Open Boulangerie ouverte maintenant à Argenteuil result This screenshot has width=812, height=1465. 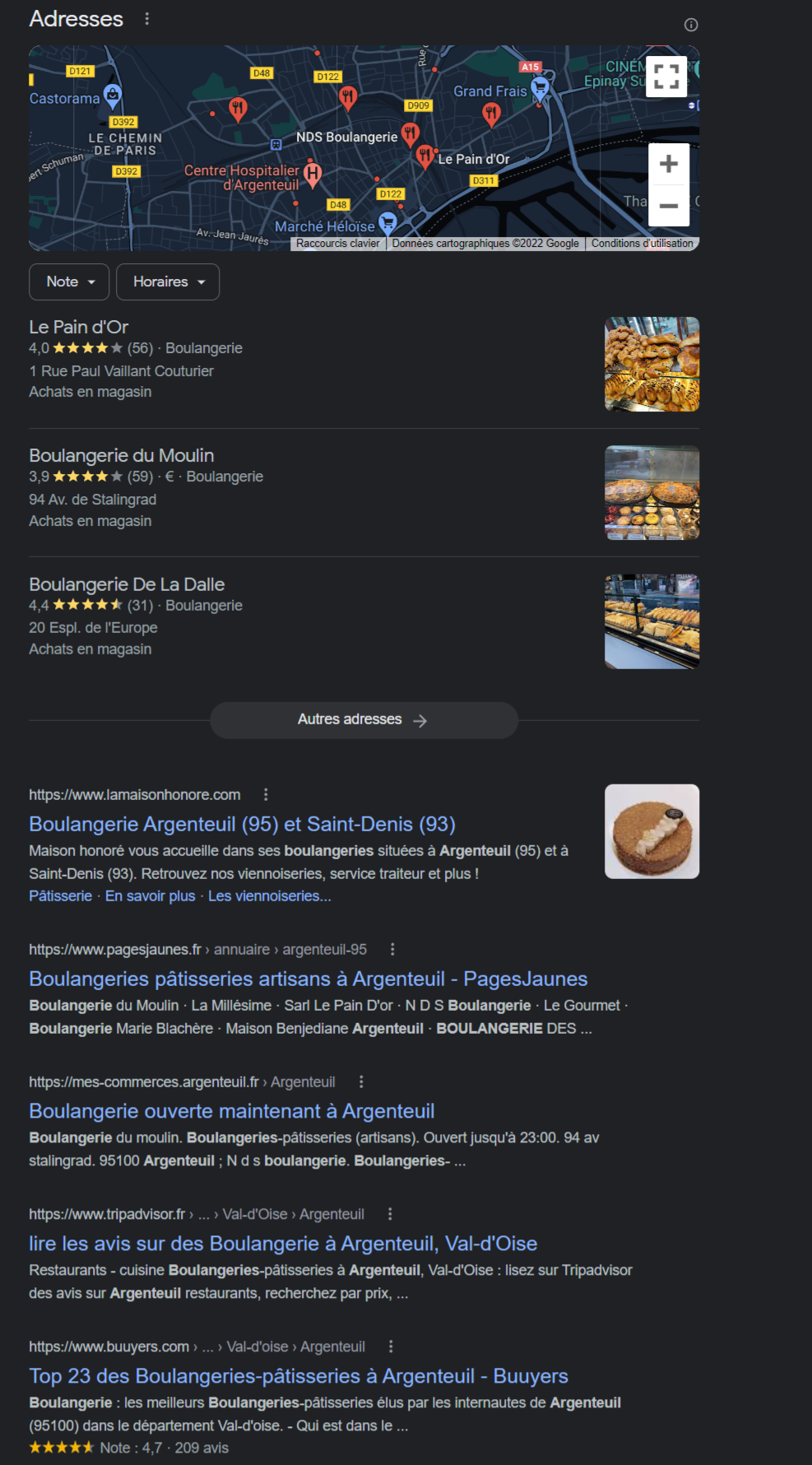(x=232, y=1111)
